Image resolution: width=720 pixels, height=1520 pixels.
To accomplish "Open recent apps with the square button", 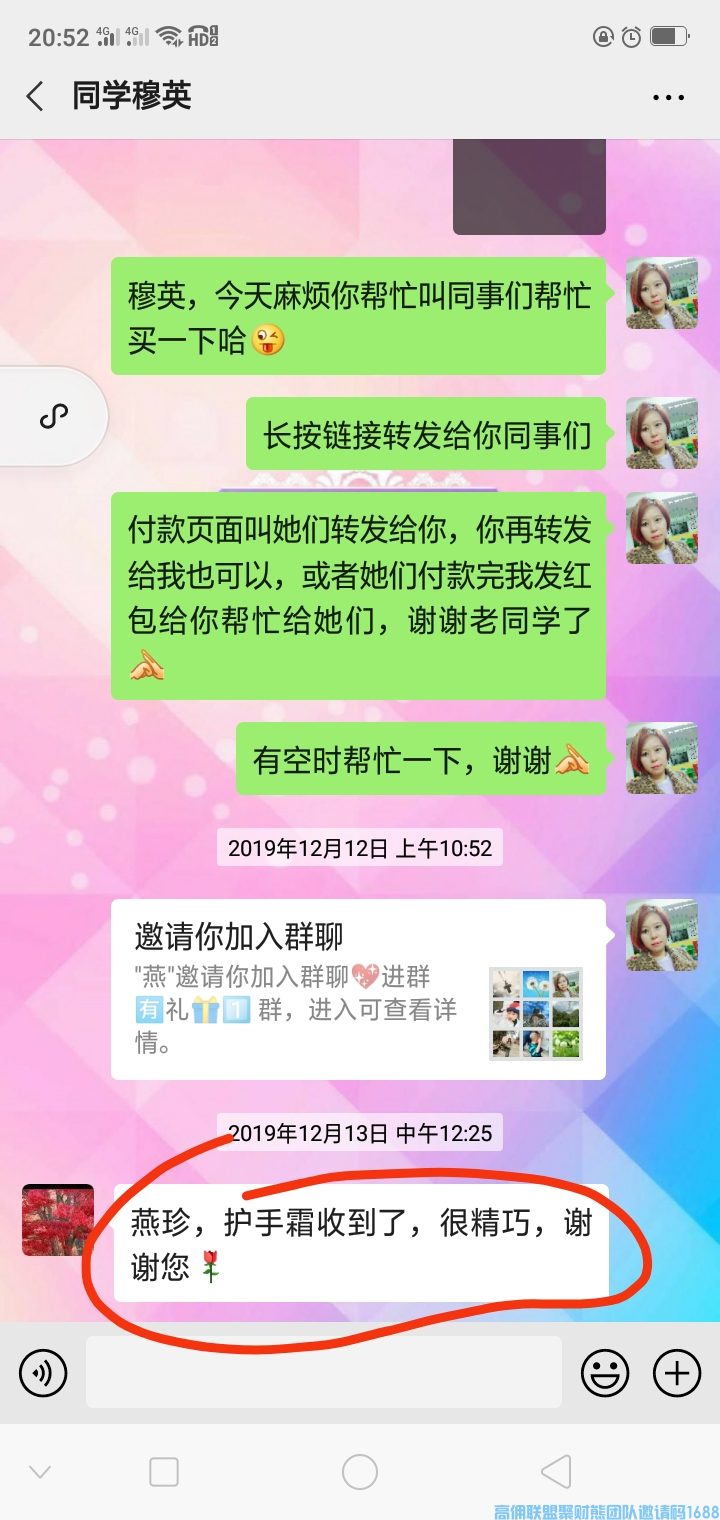I will (163, 1471).
